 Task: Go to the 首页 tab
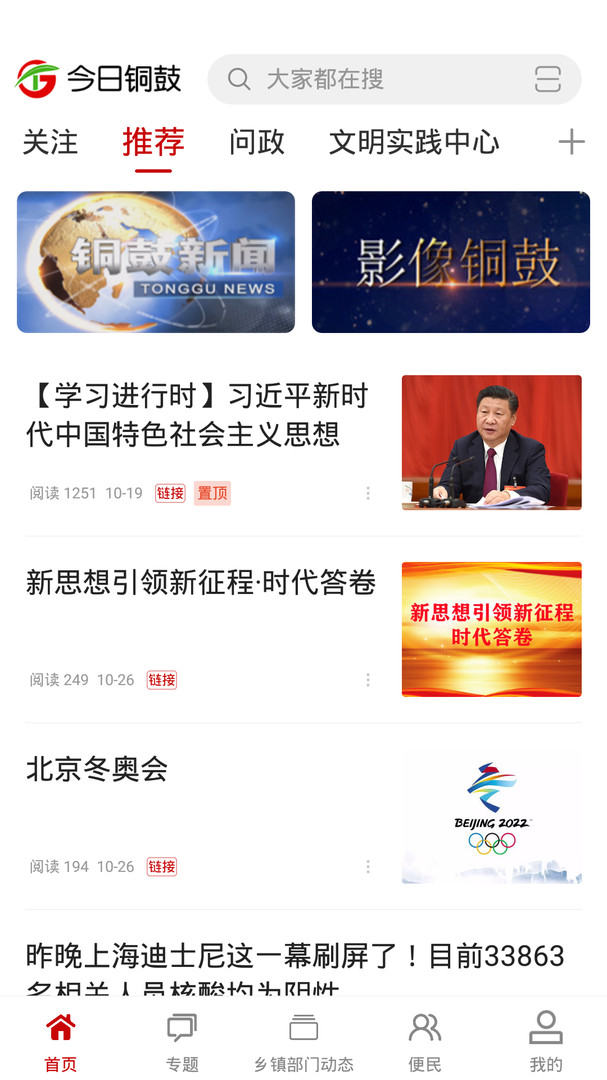pyautogui.click(x=61, y=1042)
